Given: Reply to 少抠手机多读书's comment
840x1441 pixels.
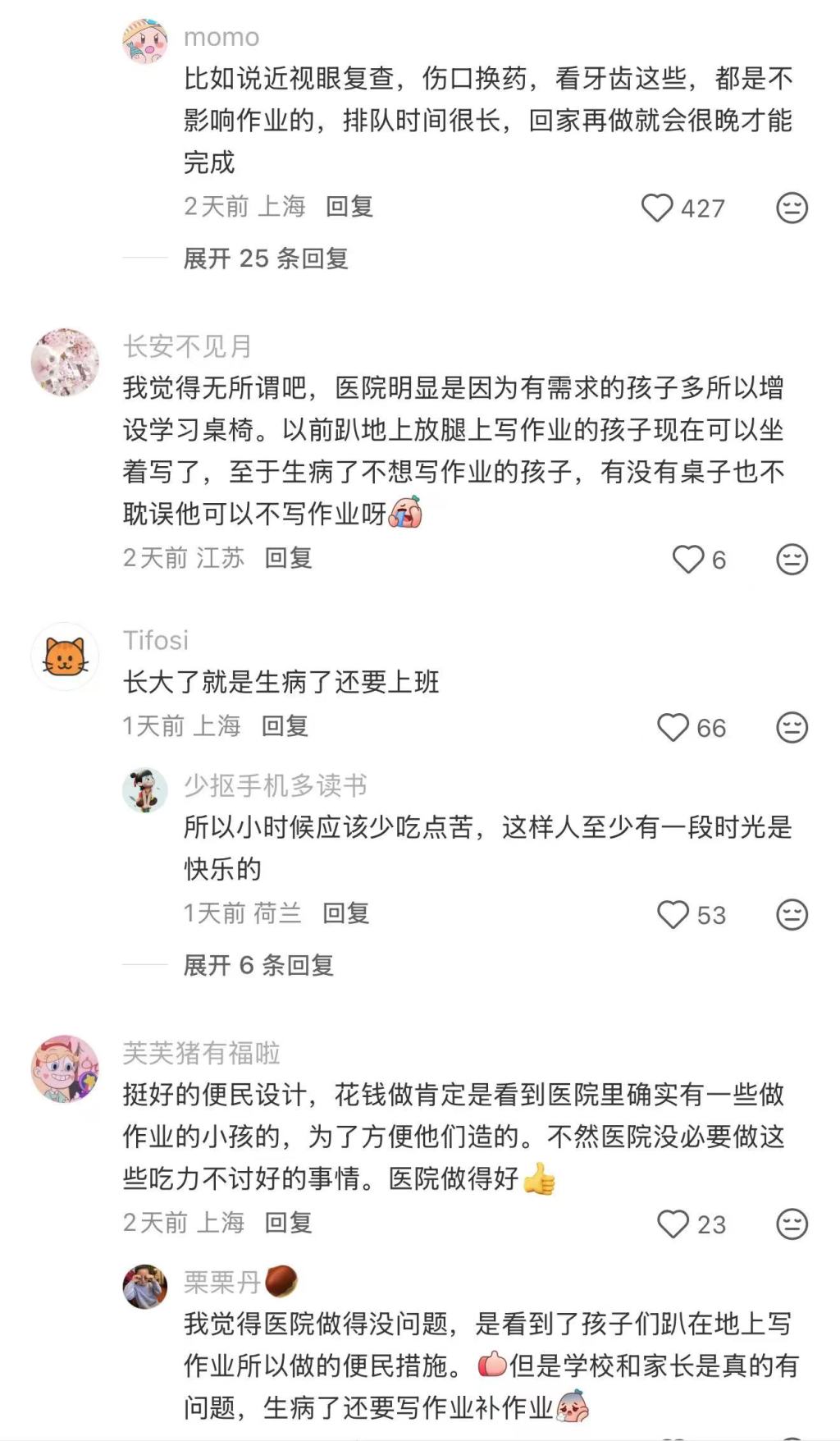Looking at the screenshot, I should [345, 913].
